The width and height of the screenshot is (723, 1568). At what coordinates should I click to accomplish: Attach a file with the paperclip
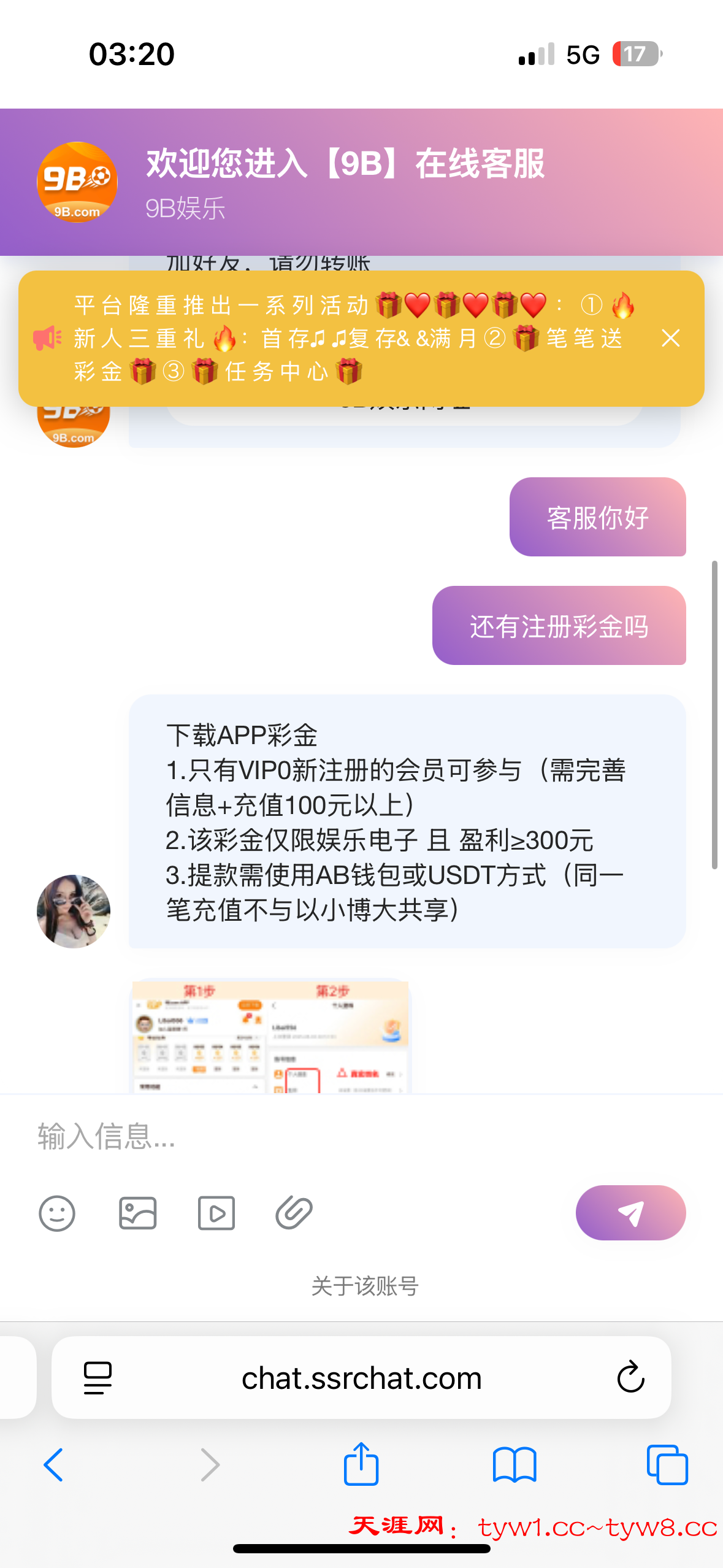[294, 1213]
